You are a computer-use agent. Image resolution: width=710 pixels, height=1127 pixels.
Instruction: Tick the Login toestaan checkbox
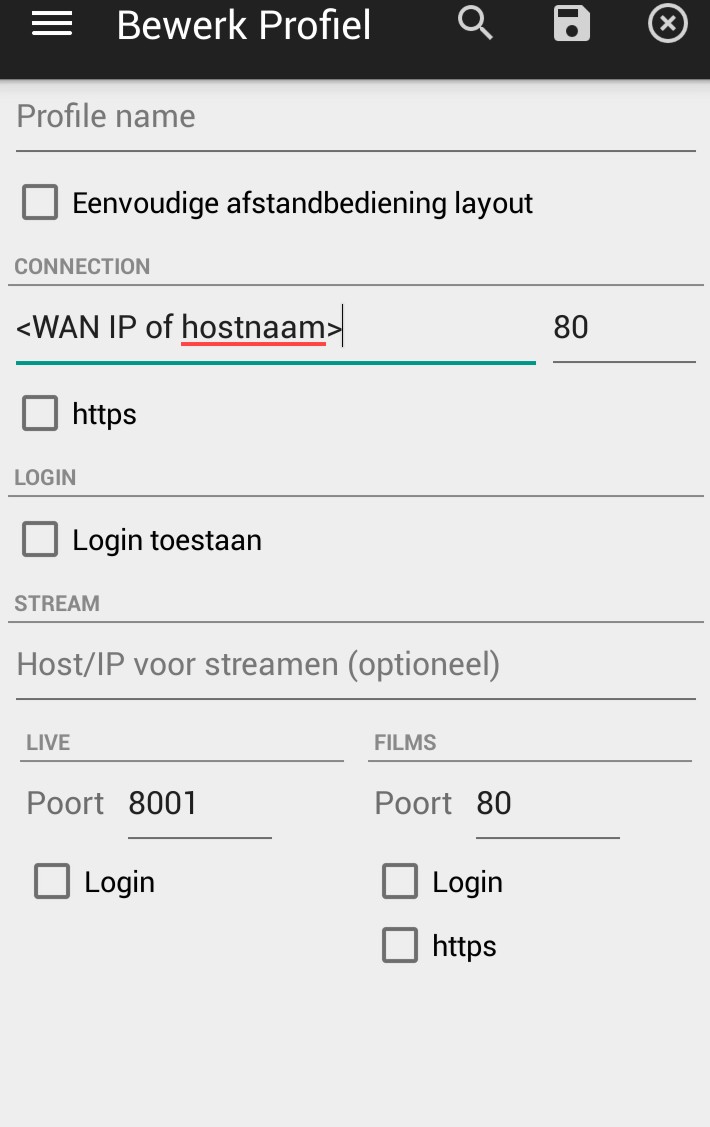coord(40,540)
